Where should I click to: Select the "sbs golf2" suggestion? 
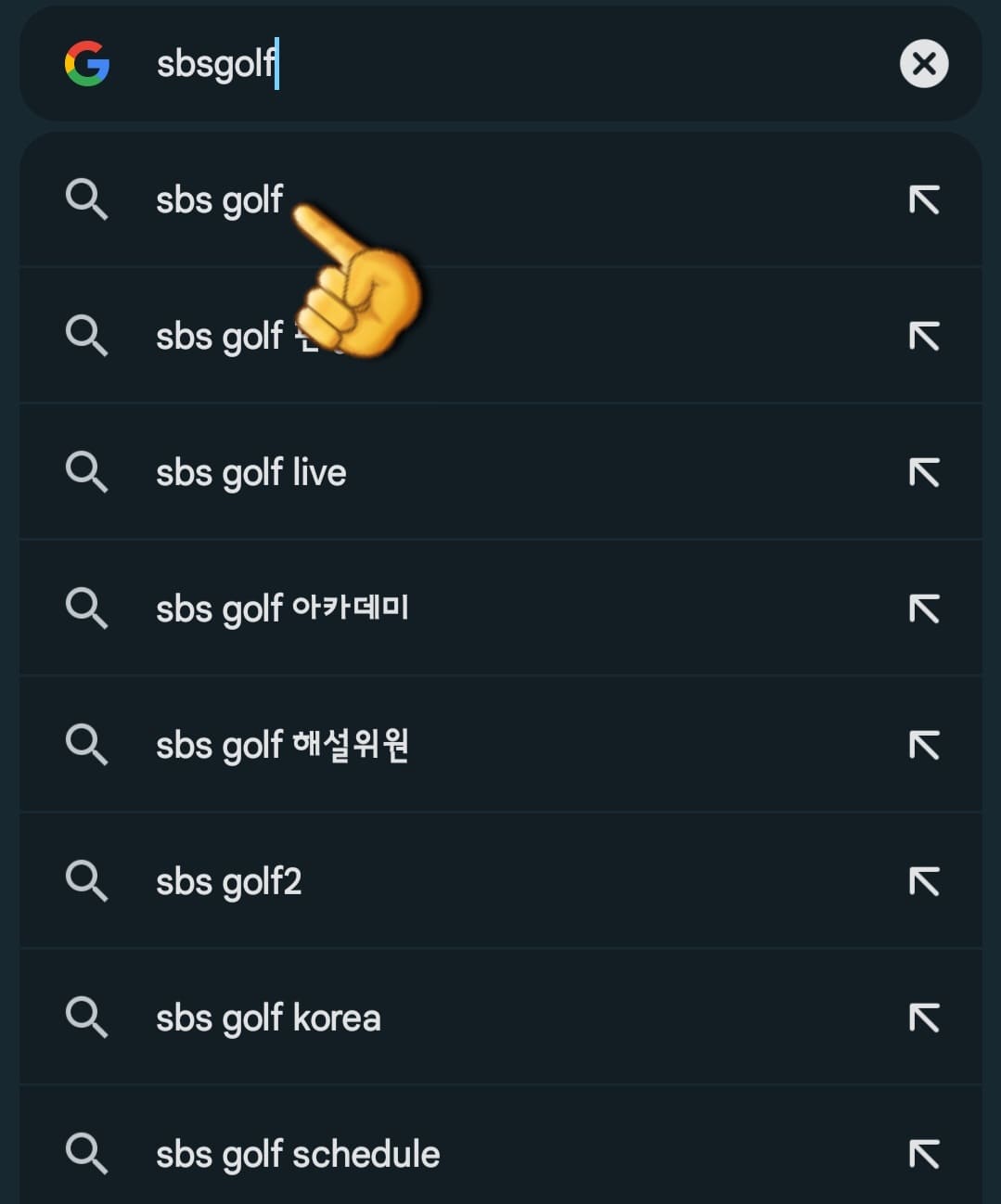[228, 881]
